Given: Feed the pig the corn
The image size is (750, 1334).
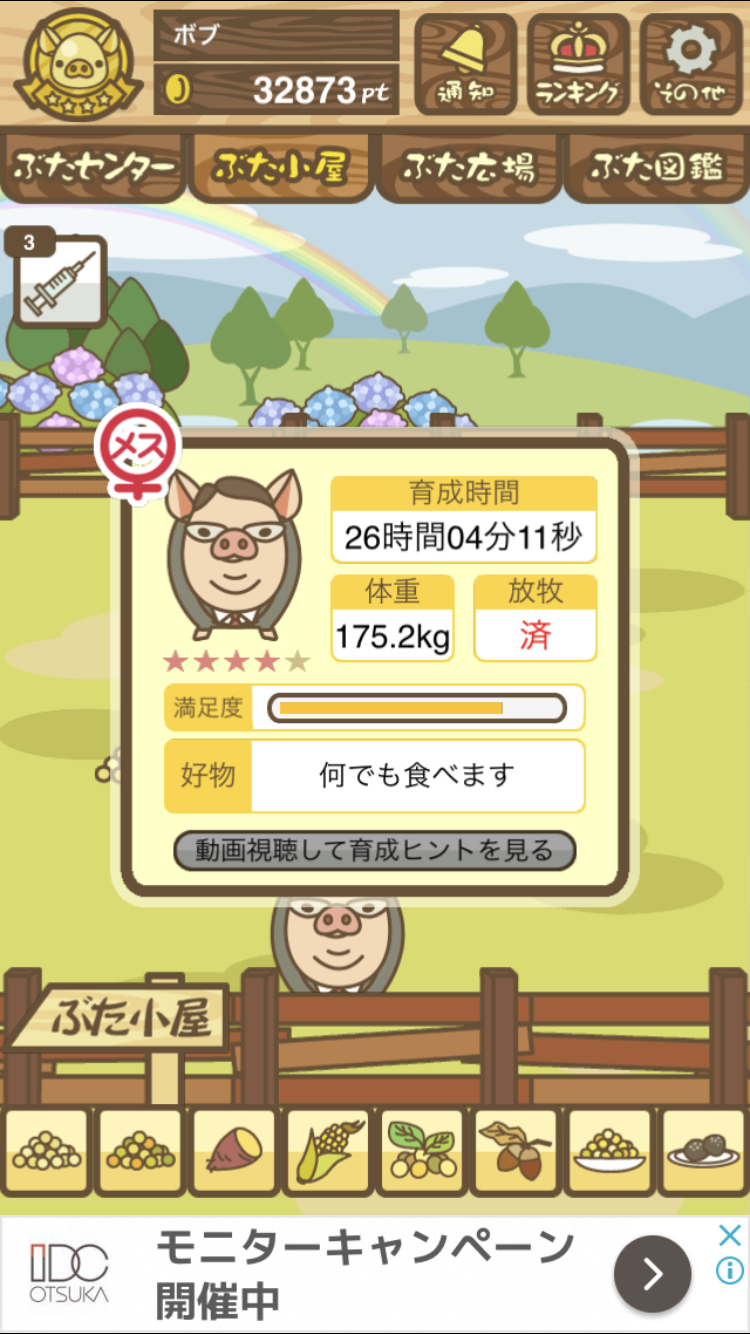Looking at the screenshot, I should pyautogui.click(x=327, y=1152).
